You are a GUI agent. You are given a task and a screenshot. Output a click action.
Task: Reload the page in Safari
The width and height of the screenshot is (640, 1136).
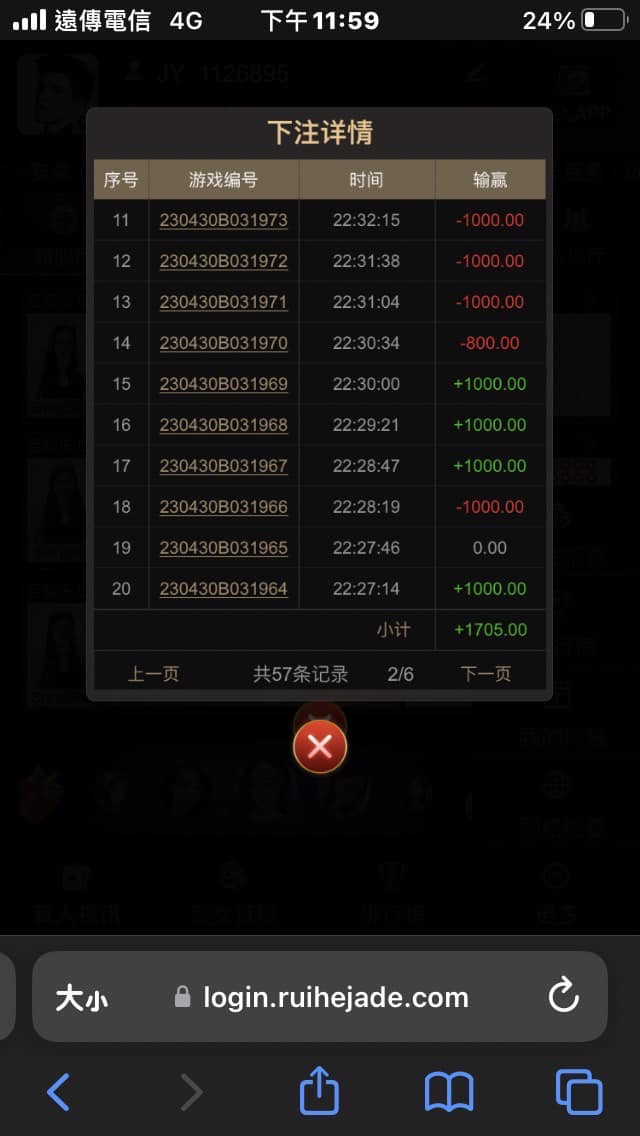563,995
